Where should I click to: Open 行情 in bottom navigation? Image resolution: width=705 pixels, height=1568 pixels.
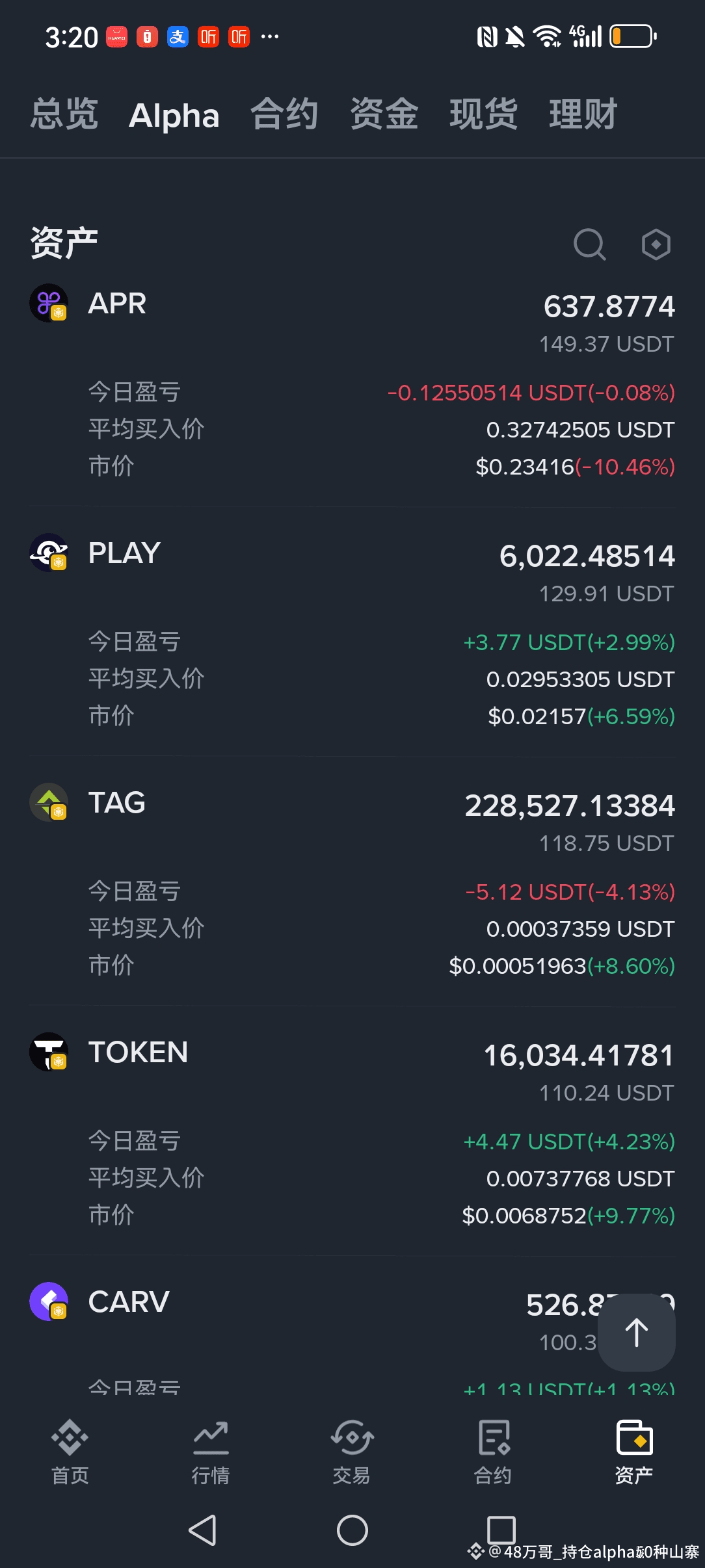211,1451
